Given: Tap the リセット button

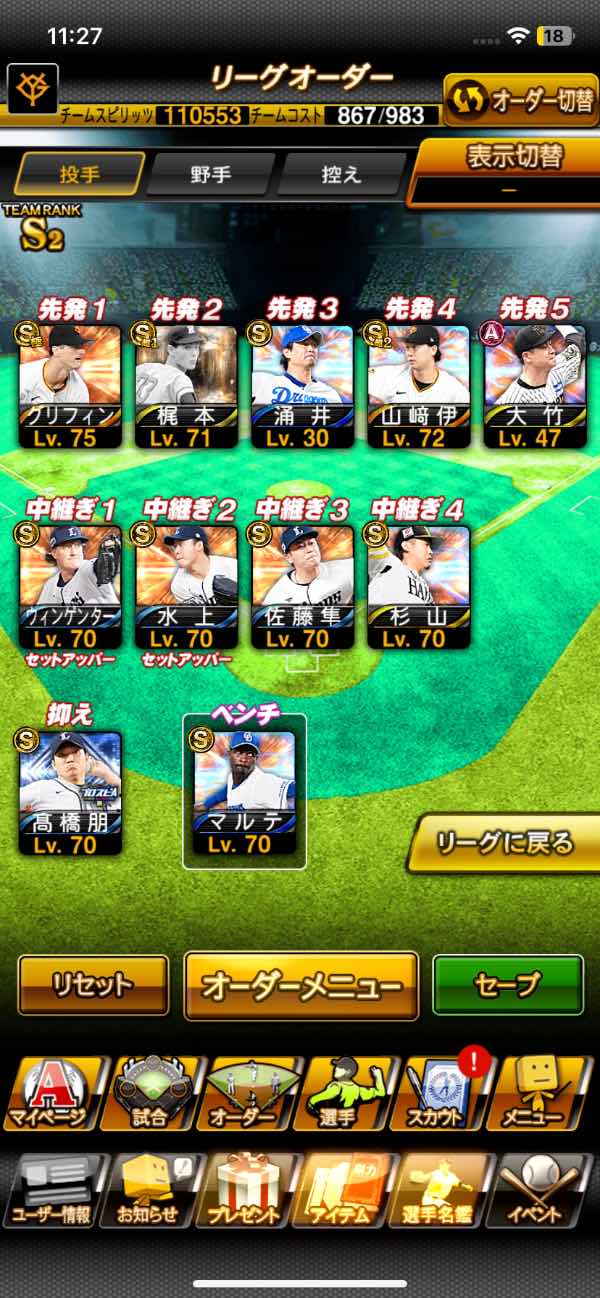Looking at the screenshot, I should pyautogui.click(x=93, y=985).
